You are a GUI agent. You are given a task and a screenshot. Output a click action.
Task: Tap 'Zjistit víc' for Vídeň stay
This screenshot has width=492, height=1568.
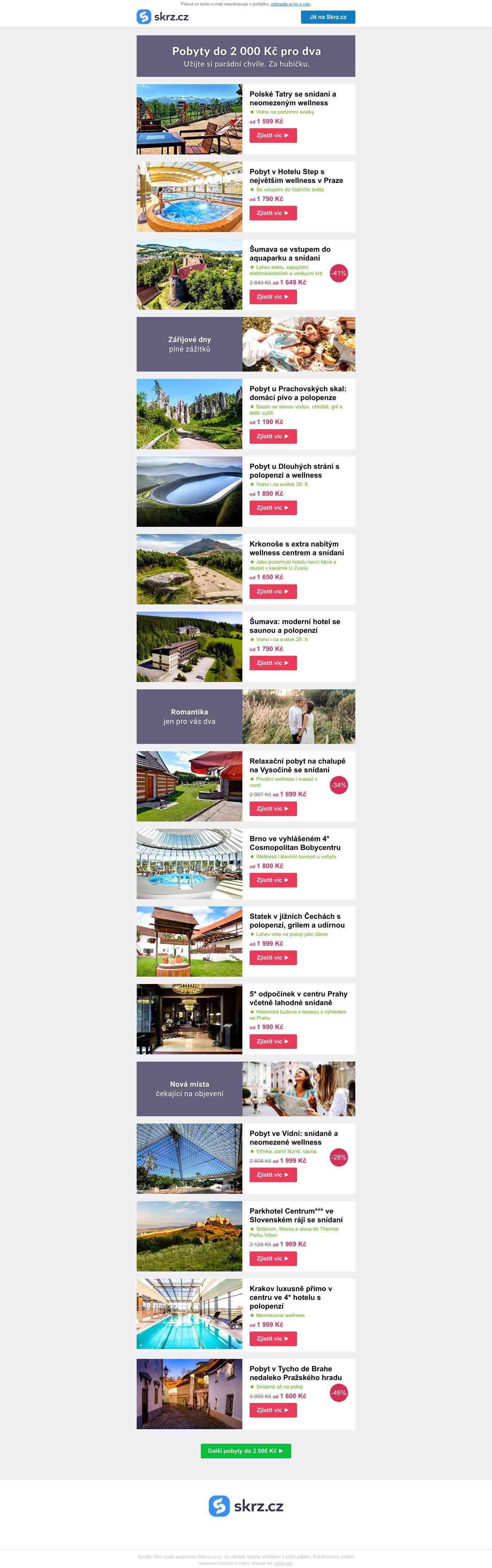click(x=273, y=1175)
